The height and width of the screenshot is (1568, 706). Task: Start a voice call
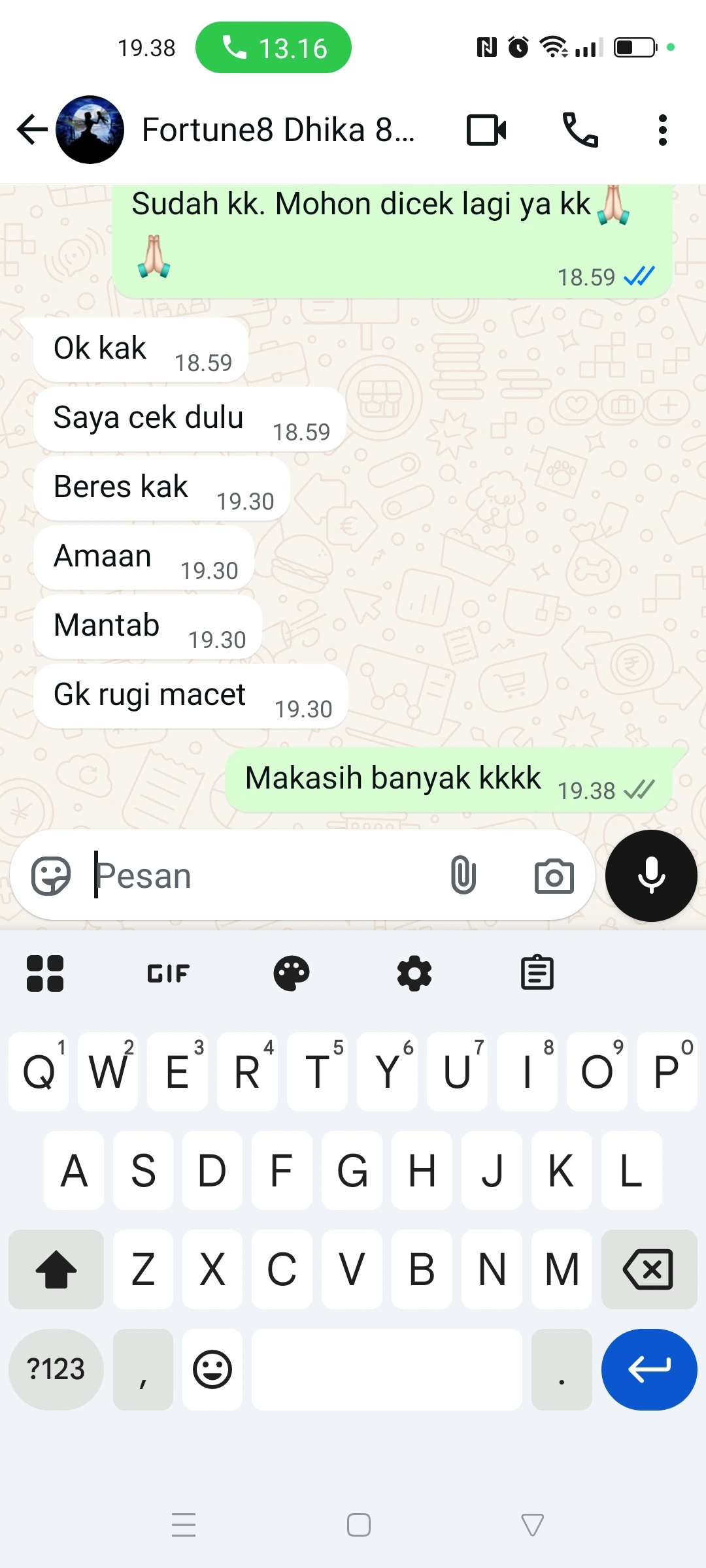[x=580, y=129]
